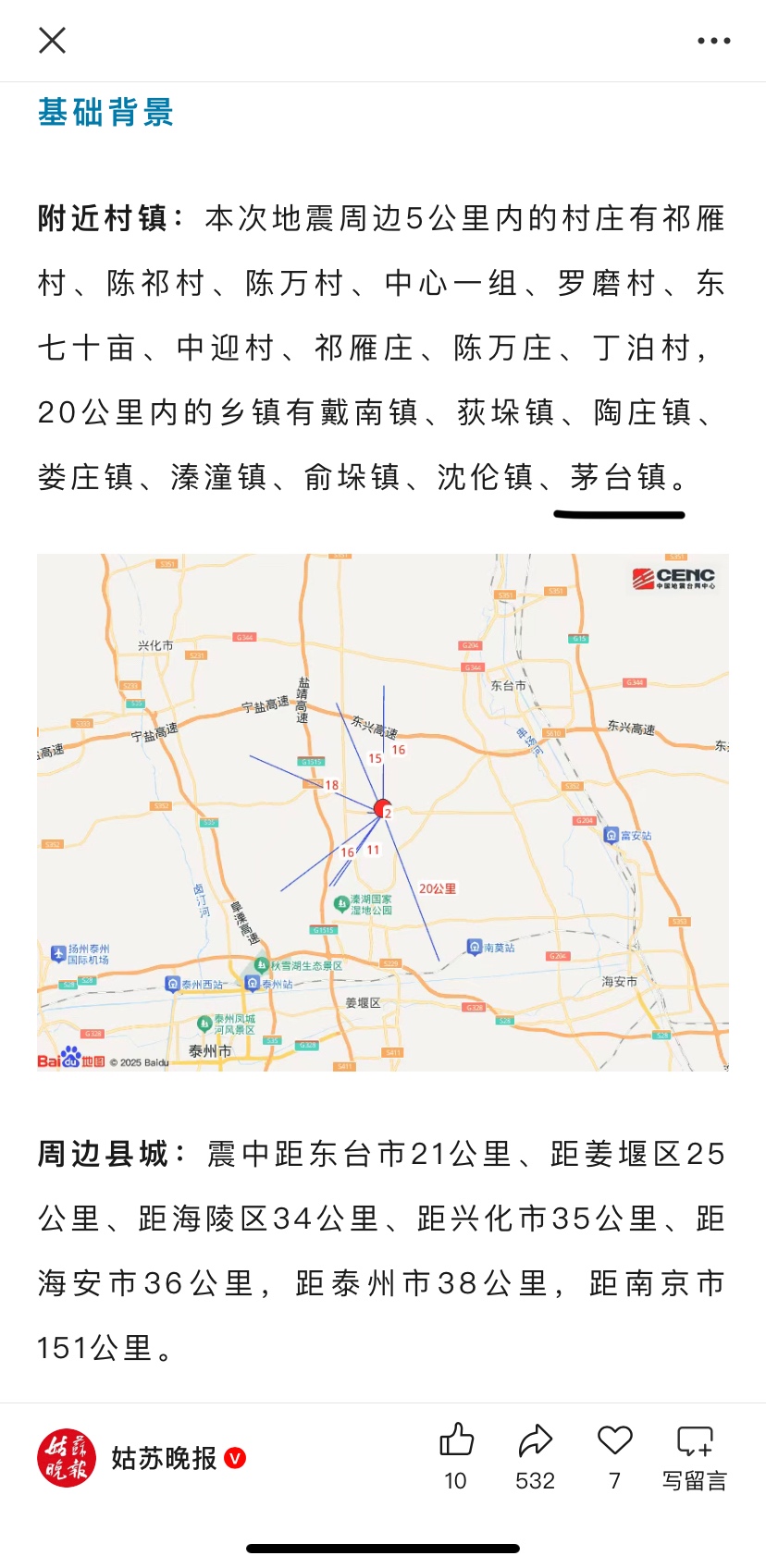Close the article page
The height and width of the screenshot is (1568, 766).
pyautogui.click(x=53, y=41)
